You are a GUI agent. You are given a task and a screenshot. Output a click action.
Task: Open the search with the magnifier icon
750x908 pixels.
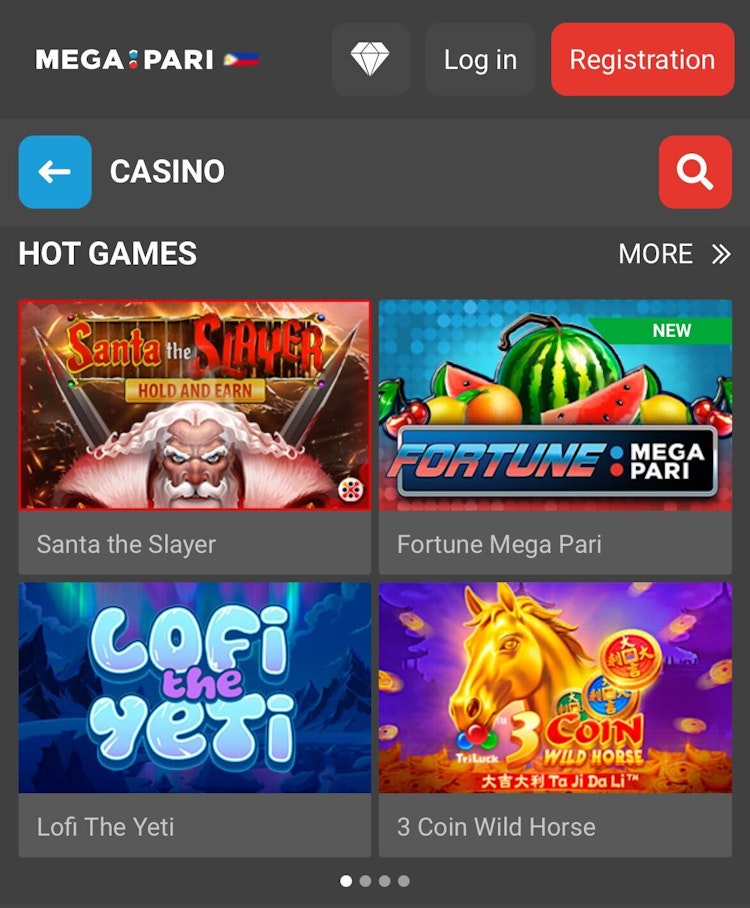(695, 172)
